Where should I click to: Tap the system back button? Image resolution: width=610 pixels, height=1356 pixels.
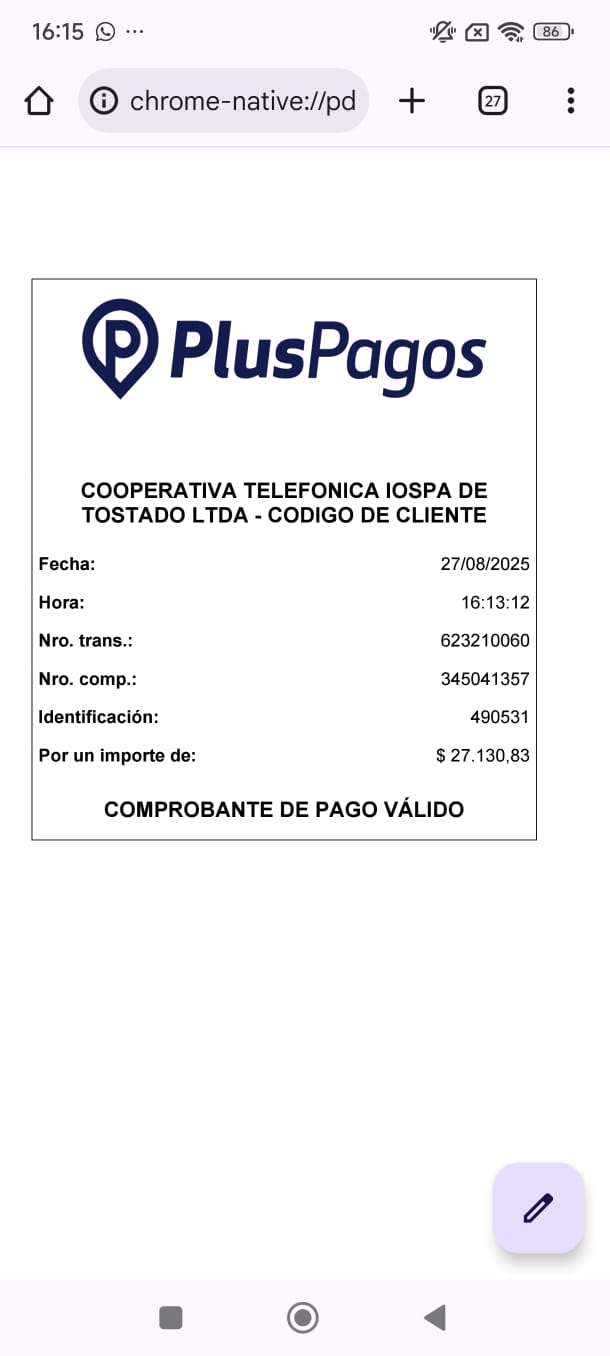pos(435,1318)
